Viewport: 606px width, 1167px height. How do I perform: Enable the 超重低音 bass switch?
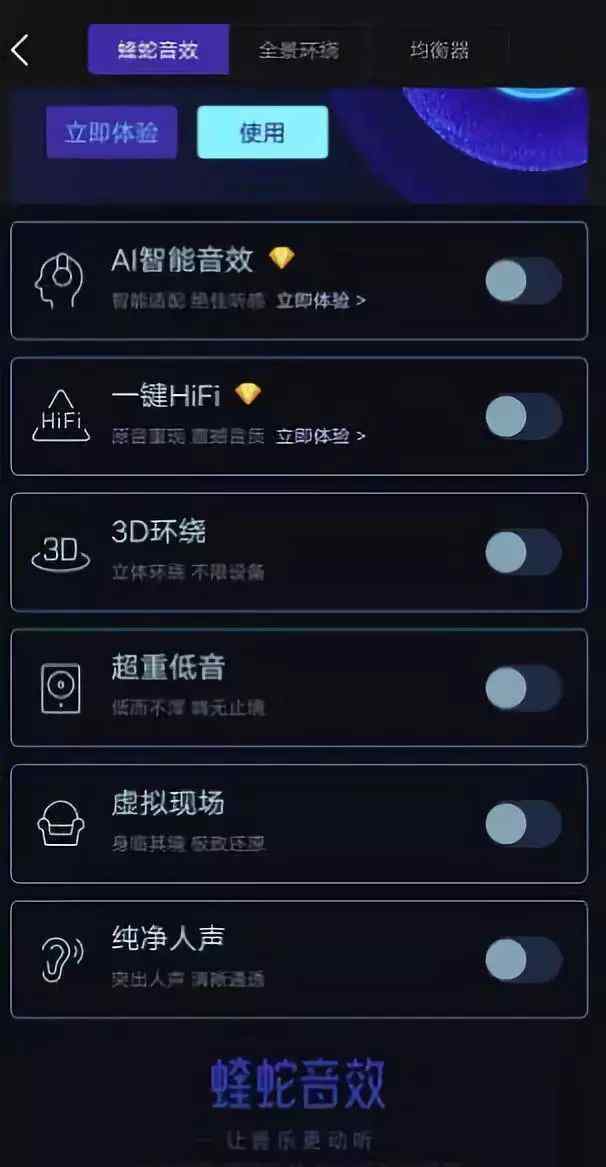click(x=523, y=688)
